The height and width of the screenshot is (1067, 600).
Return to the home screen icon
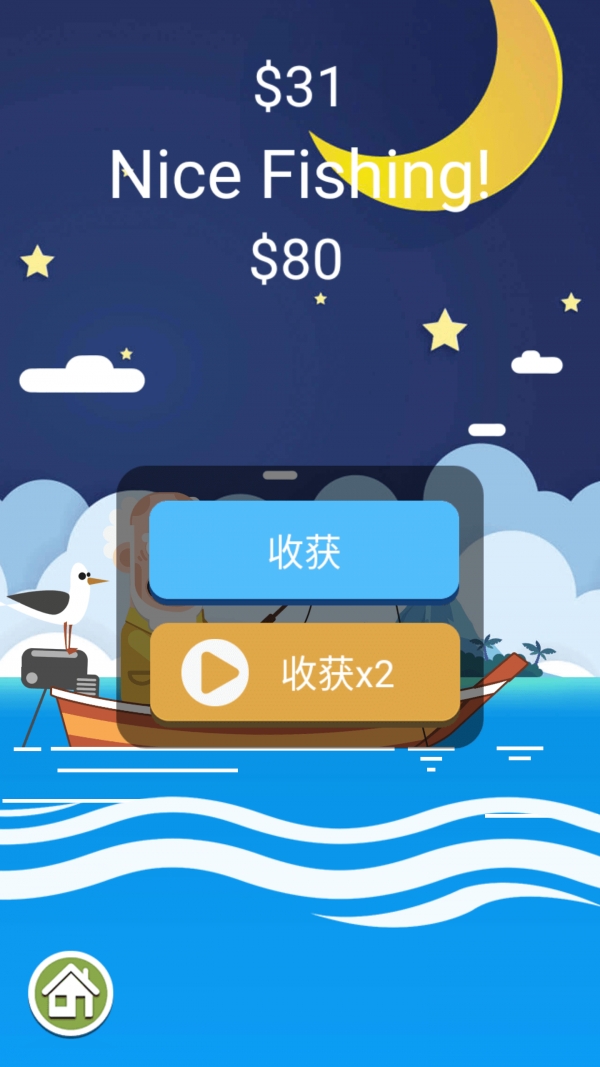[70, 993]
